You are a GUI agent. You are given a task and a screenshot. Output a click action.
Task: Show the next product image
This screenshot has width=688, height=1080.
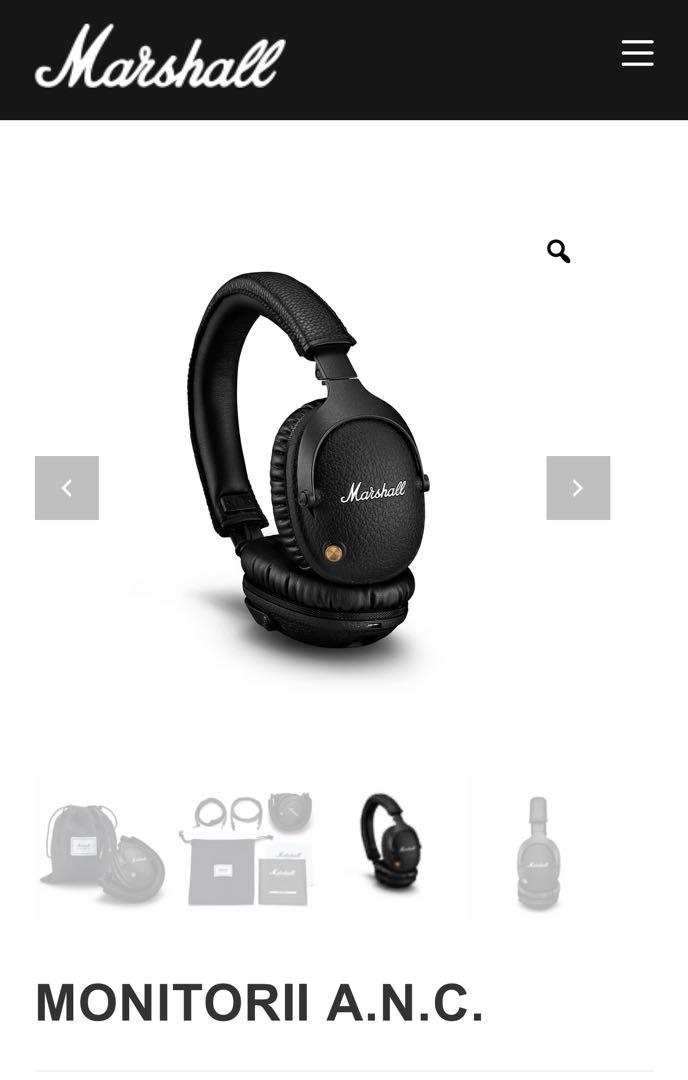pos(578,488)
